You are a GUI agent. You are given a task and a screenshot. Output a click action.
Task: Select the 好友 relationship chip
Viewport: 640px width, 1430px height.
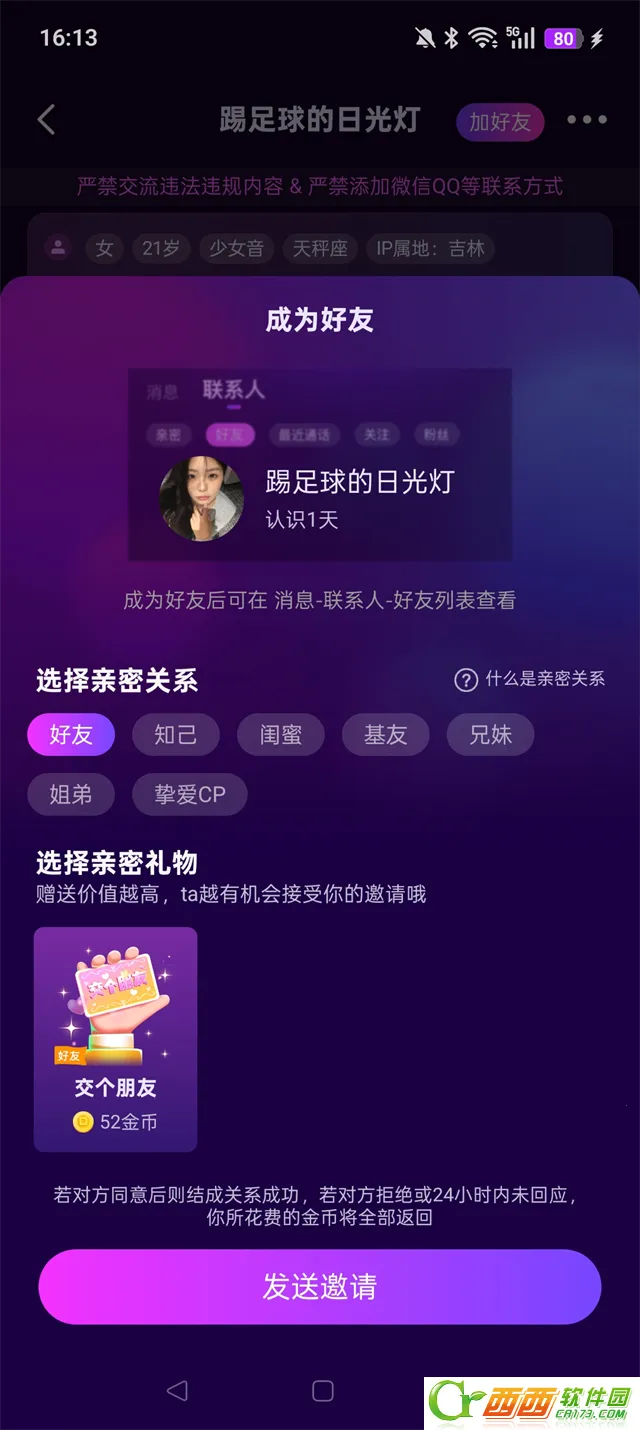tap(71, 735)
